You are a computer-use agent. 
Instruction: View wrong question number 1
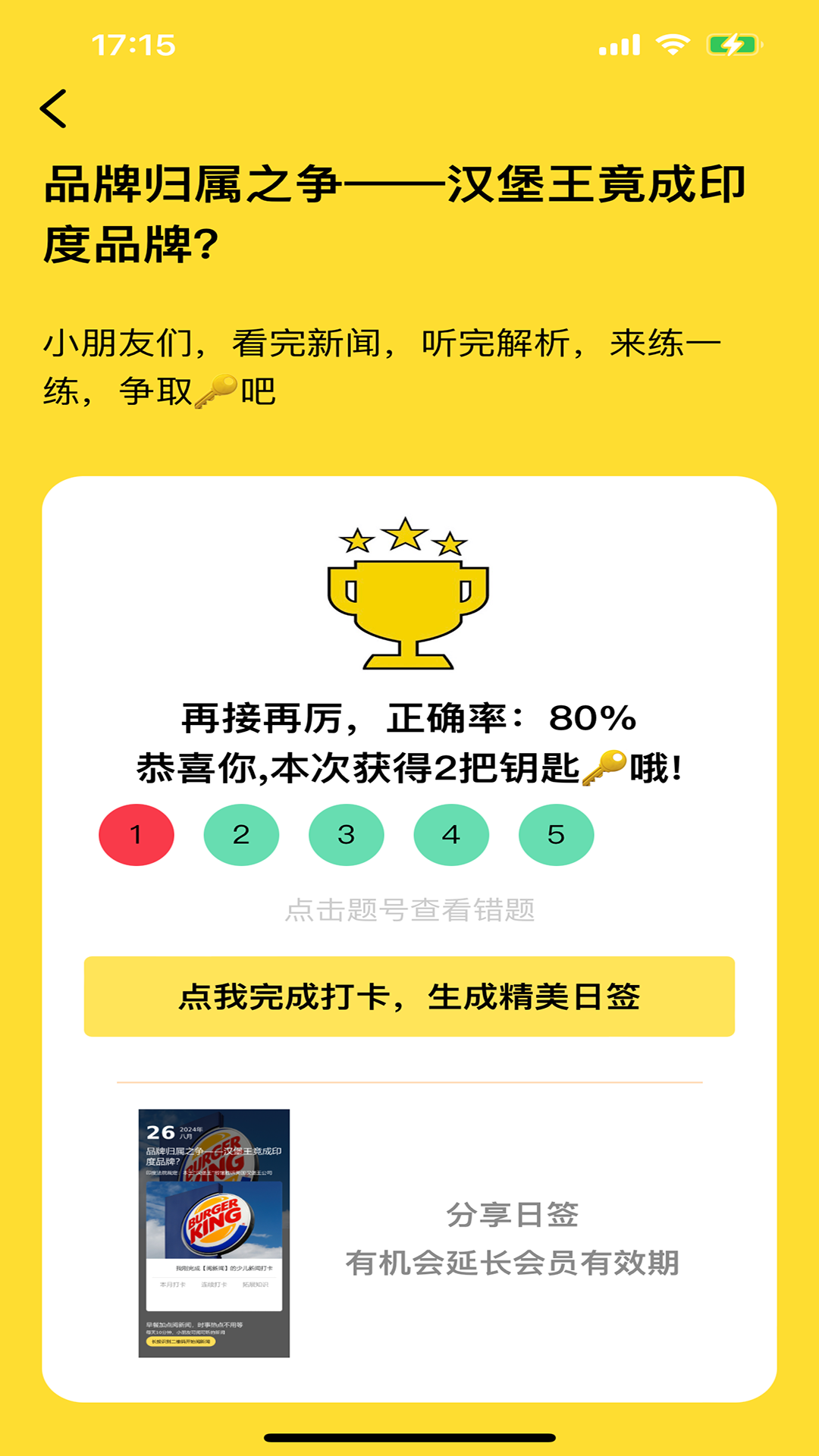[x=136, y=835]
